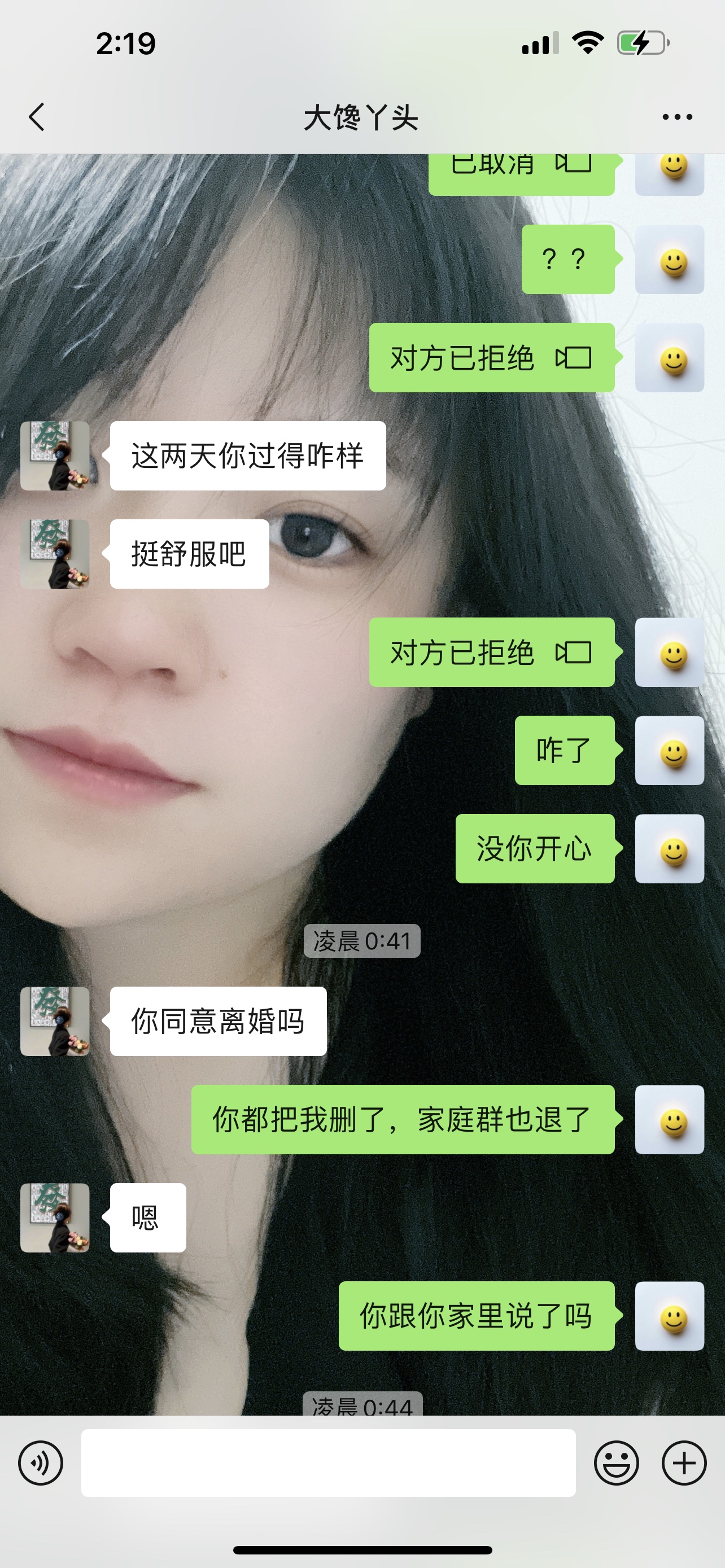The height and width of the screenshot is (1568, 725).
Task: Go back to the chat list
Action: (x=37, y=117)
